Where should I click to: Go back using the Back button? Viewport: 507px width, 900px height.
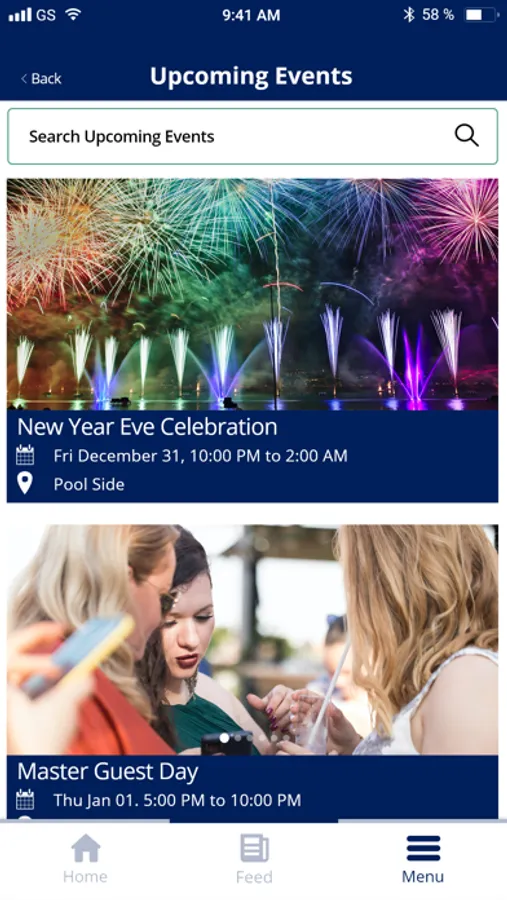tap(41, 79)
